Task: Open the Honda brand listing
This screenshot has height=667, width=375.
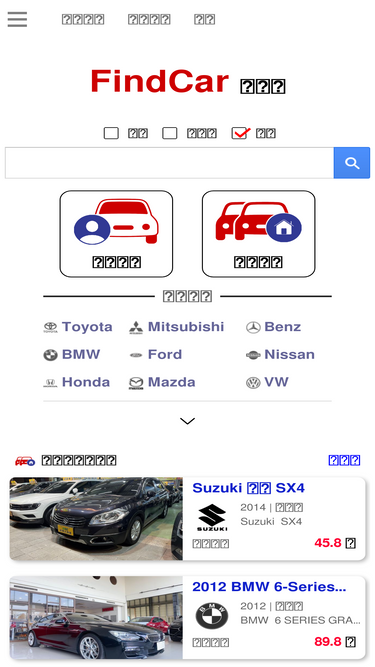Action: [77, 382]
